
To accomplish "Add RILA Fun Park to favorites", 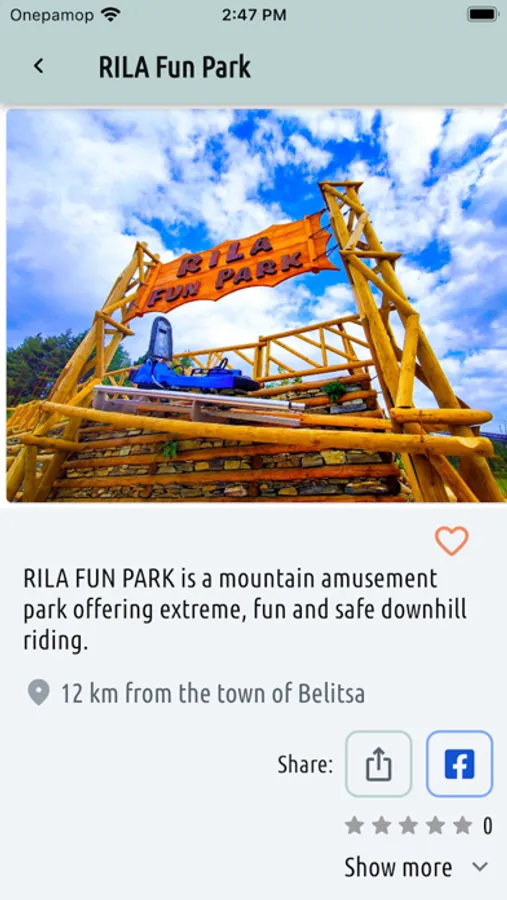I will [x=451, y=541].
